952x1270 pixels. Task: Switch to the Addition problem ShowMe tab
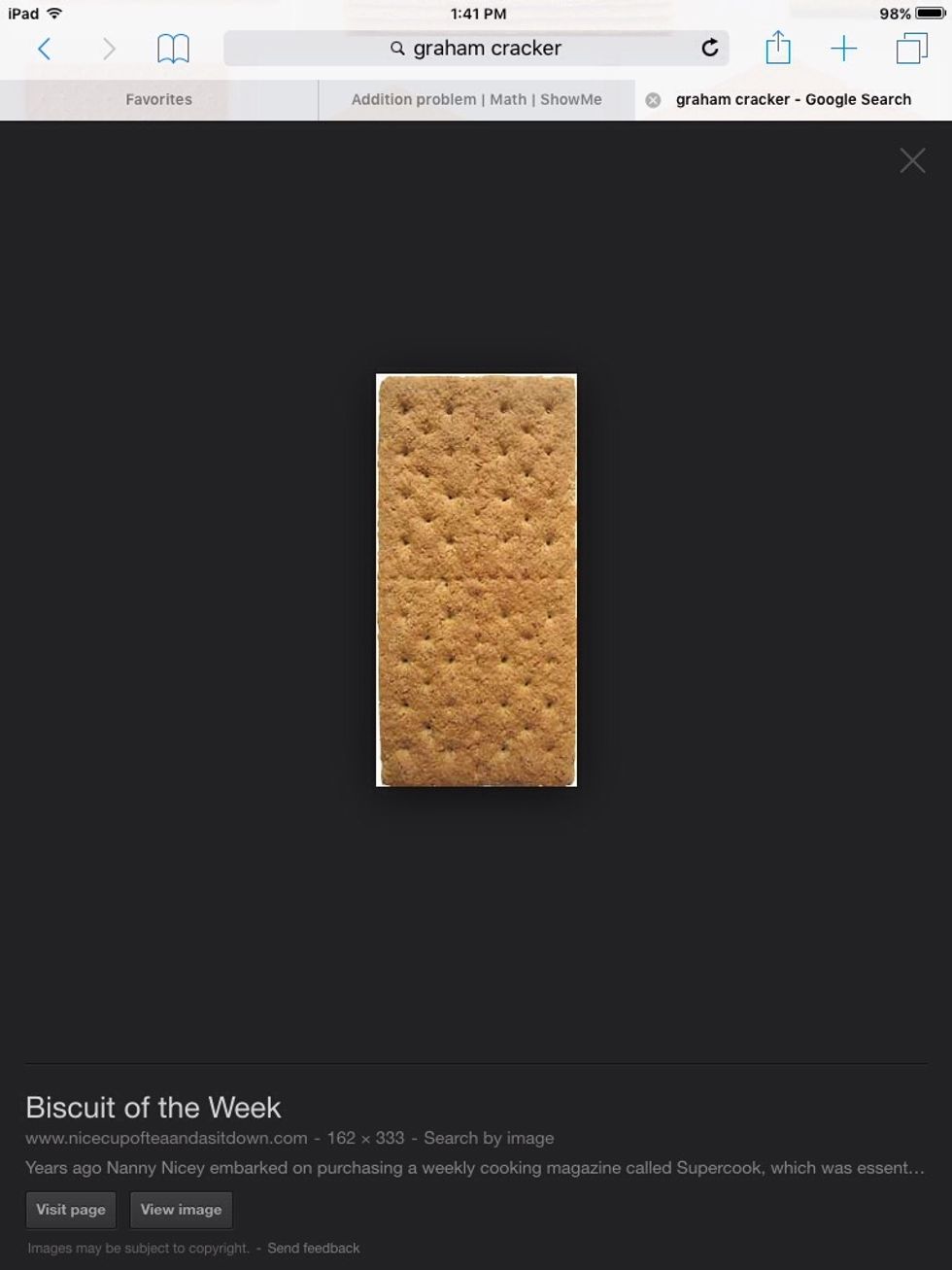coord(476,99)
